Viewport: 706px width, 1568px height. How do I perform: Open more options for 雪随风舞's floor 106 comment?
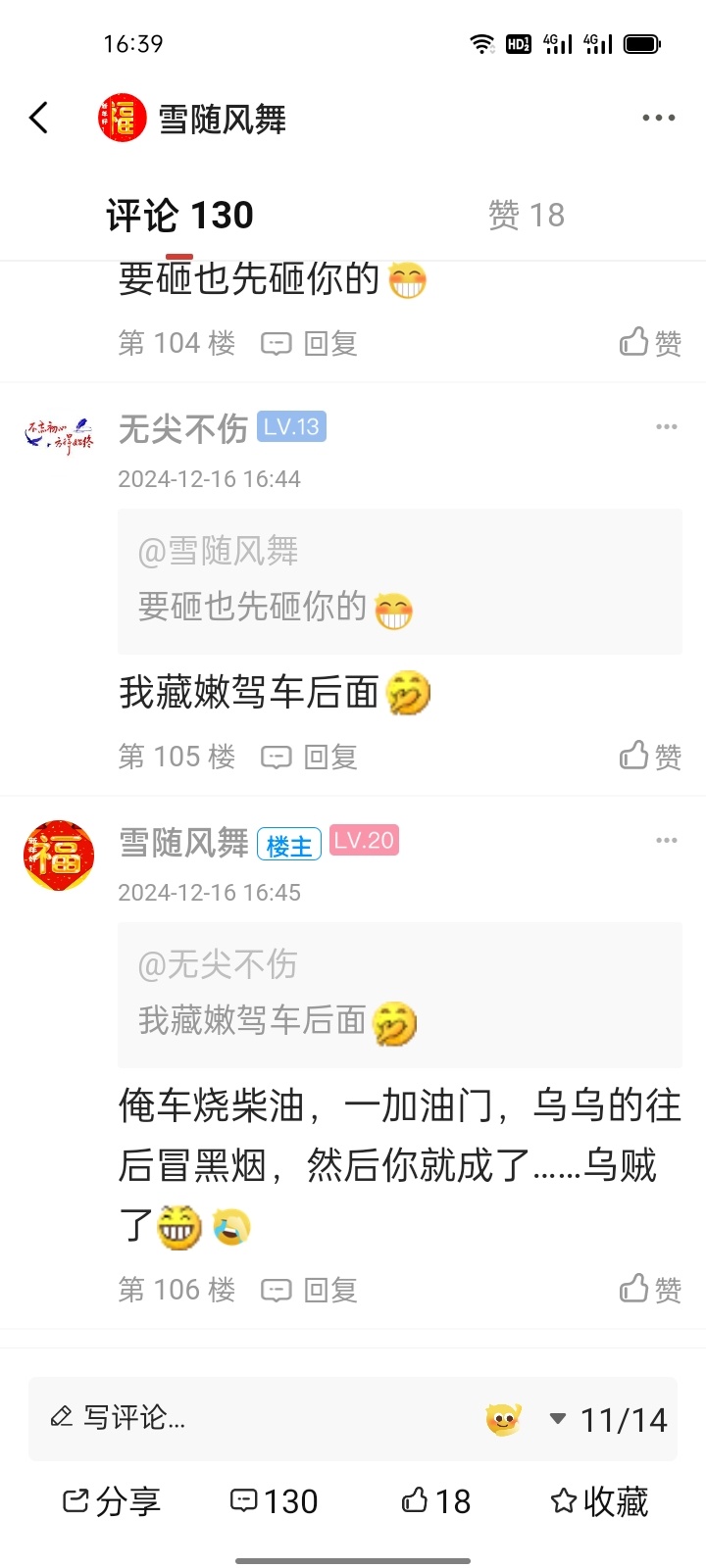[667, 841]
